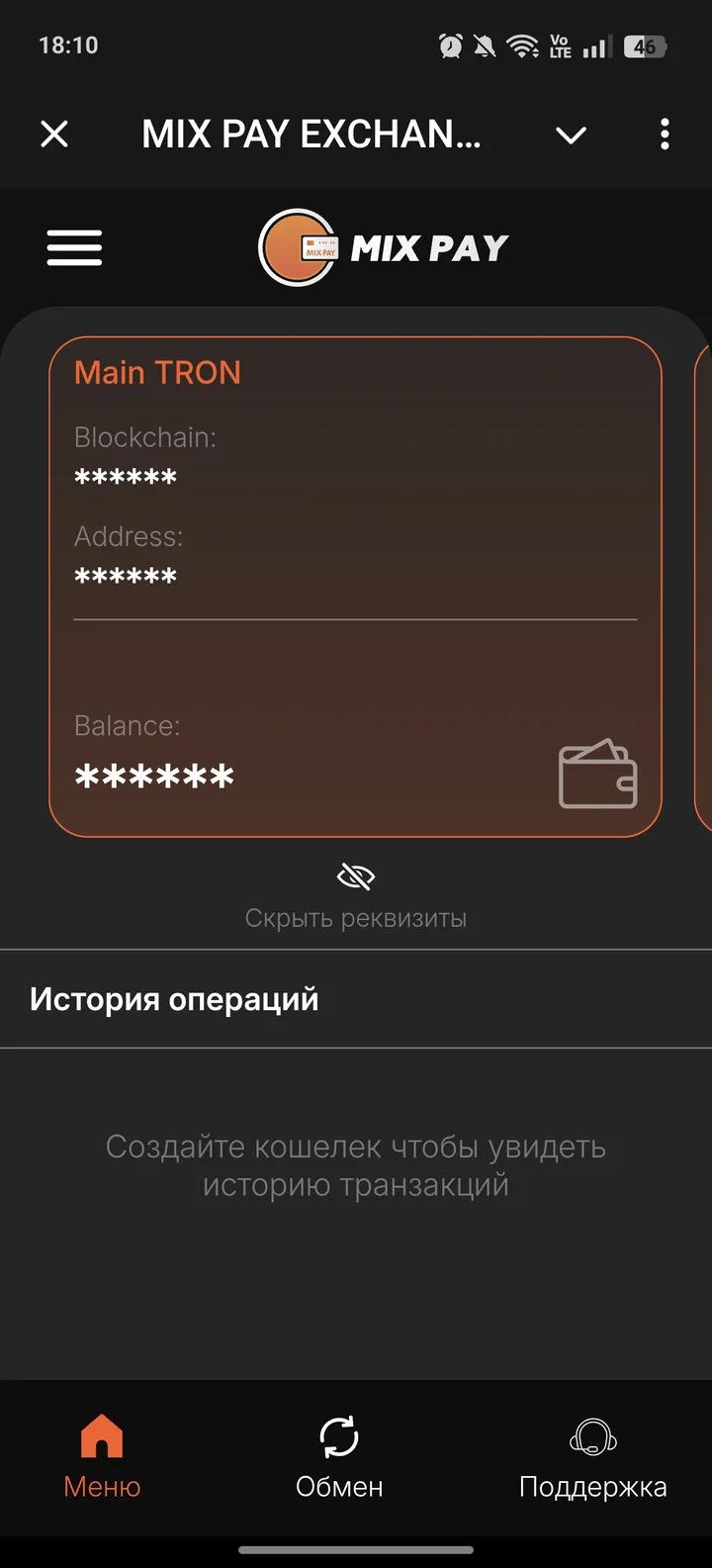Tap the MIX PAY logo
Image resolution: width=712 pixels, height=1568 pixels.
click(x=384, y=247)
